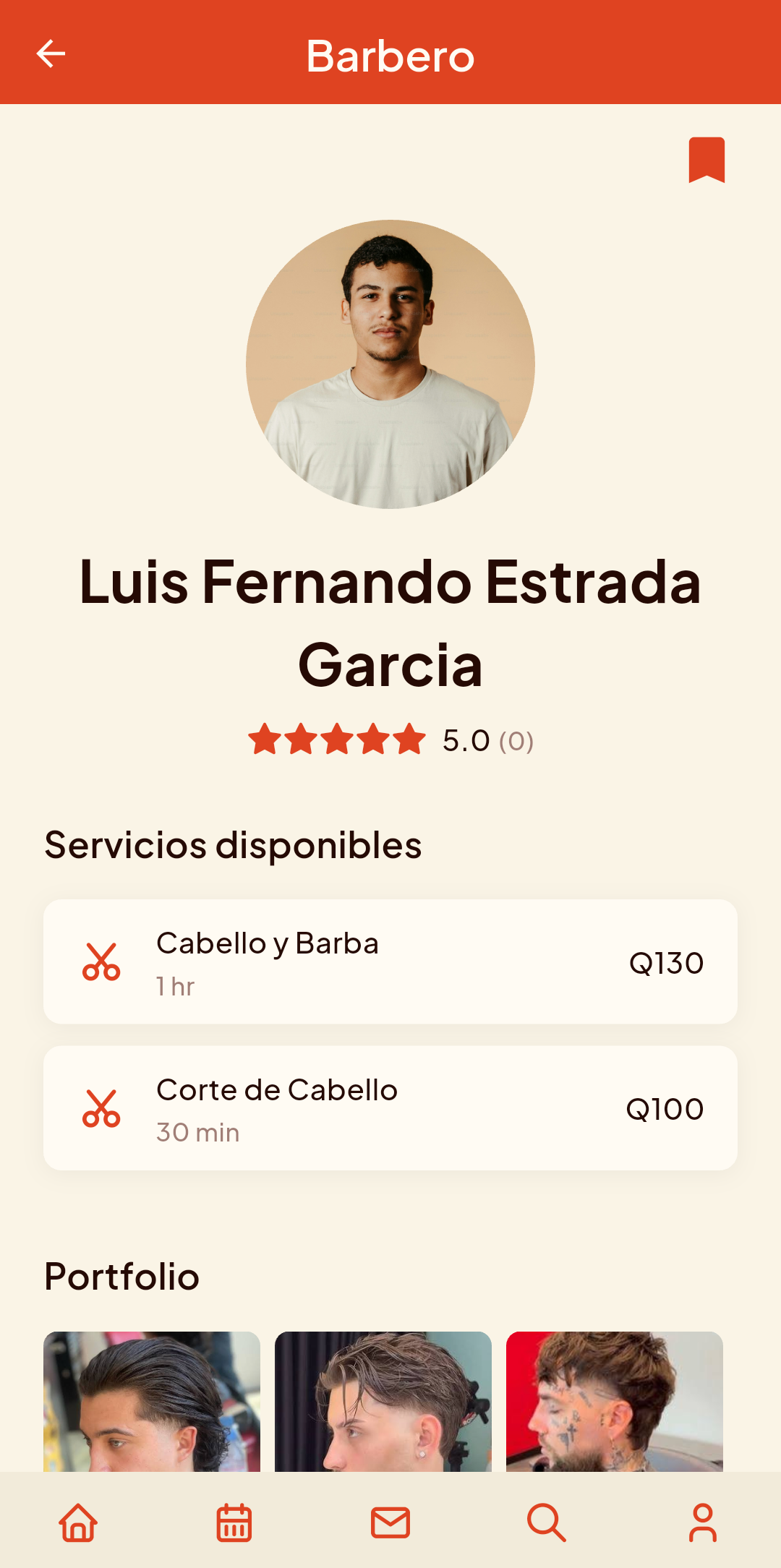Go to the messages tab
781x1568 pixels.
point(390,1522)
